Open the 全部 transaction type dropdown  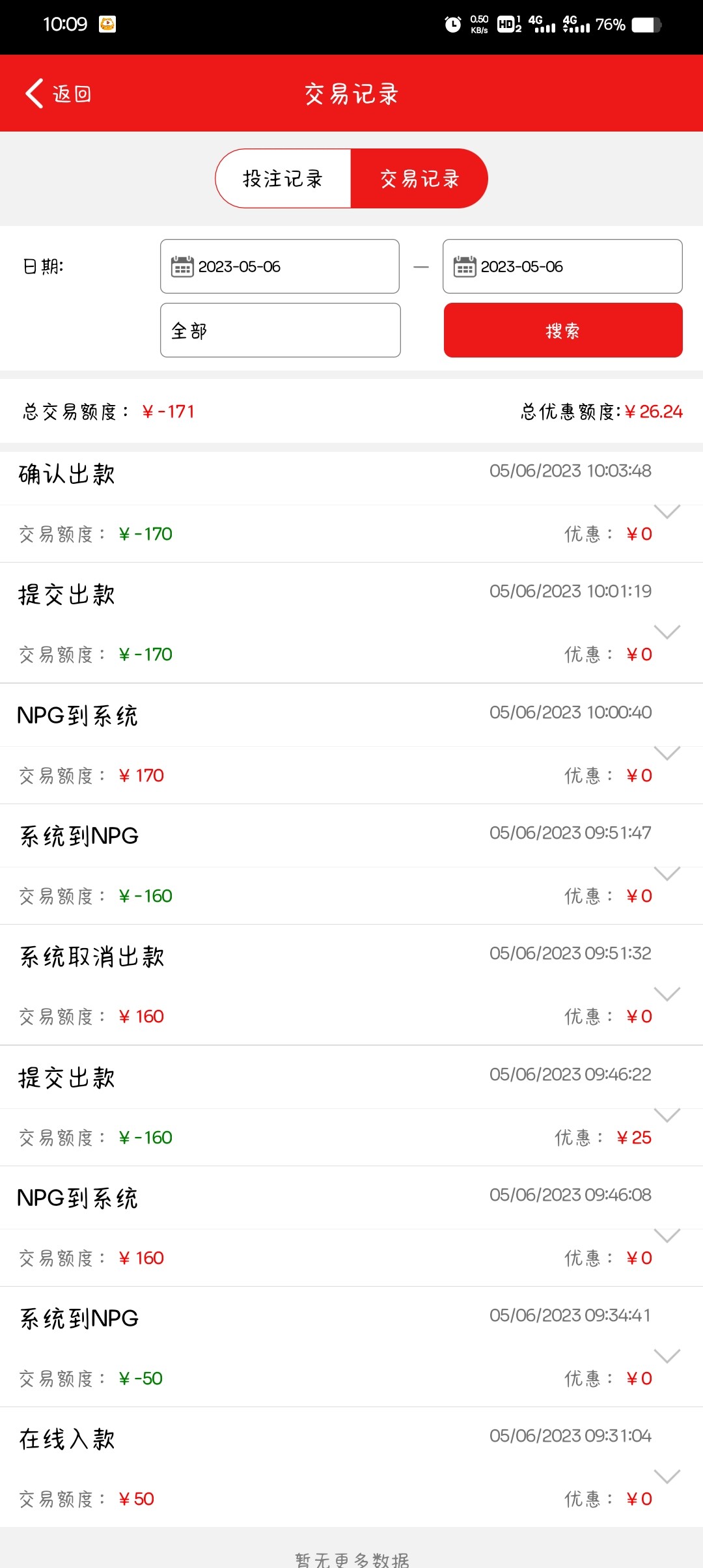point(280,330)
